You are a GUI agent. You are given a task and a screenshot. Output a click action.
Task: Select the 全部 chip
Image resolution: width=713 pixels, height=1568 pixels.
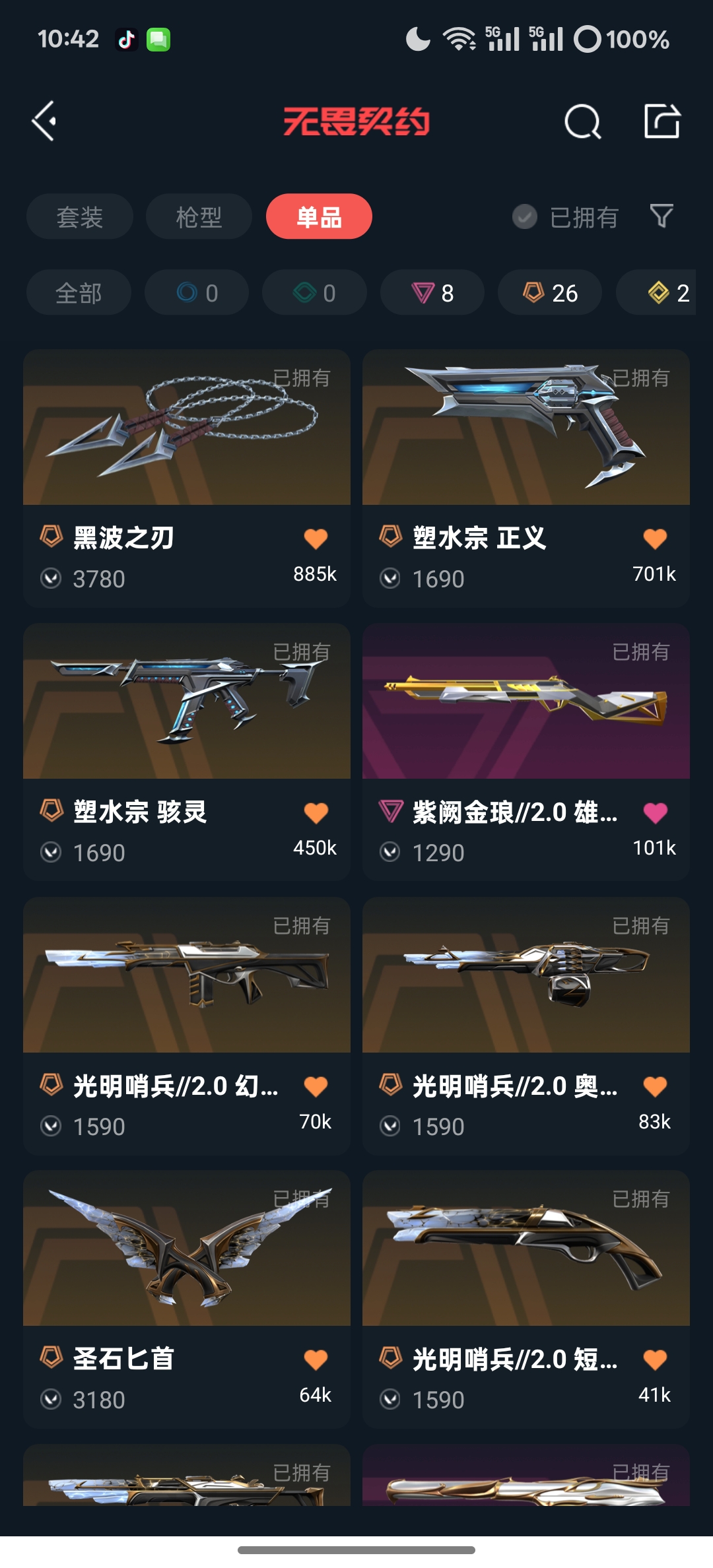79,292
